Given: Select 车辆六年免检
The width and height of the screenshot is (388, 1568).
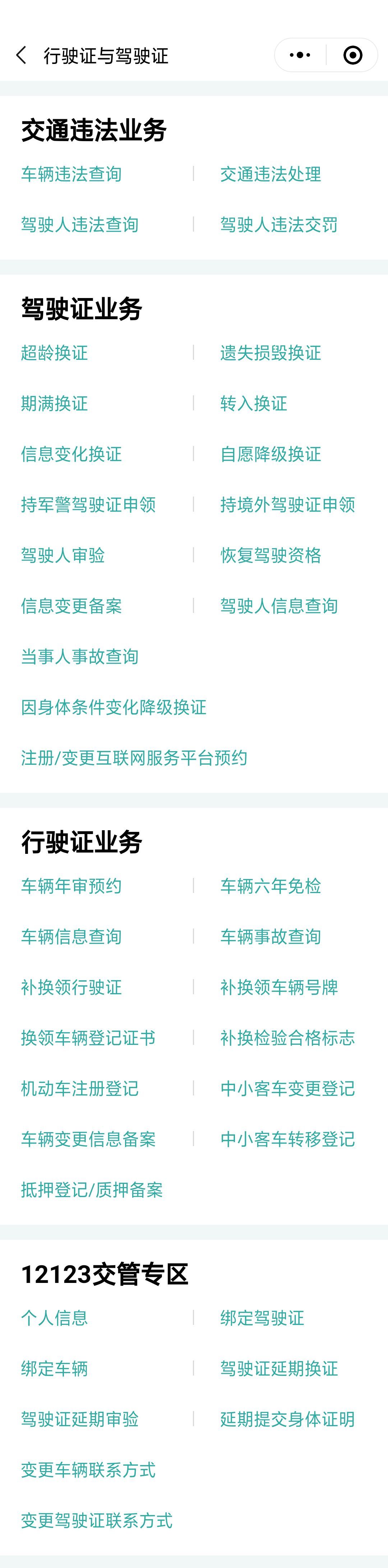Looking at the screenshot, I should [271, 886].
